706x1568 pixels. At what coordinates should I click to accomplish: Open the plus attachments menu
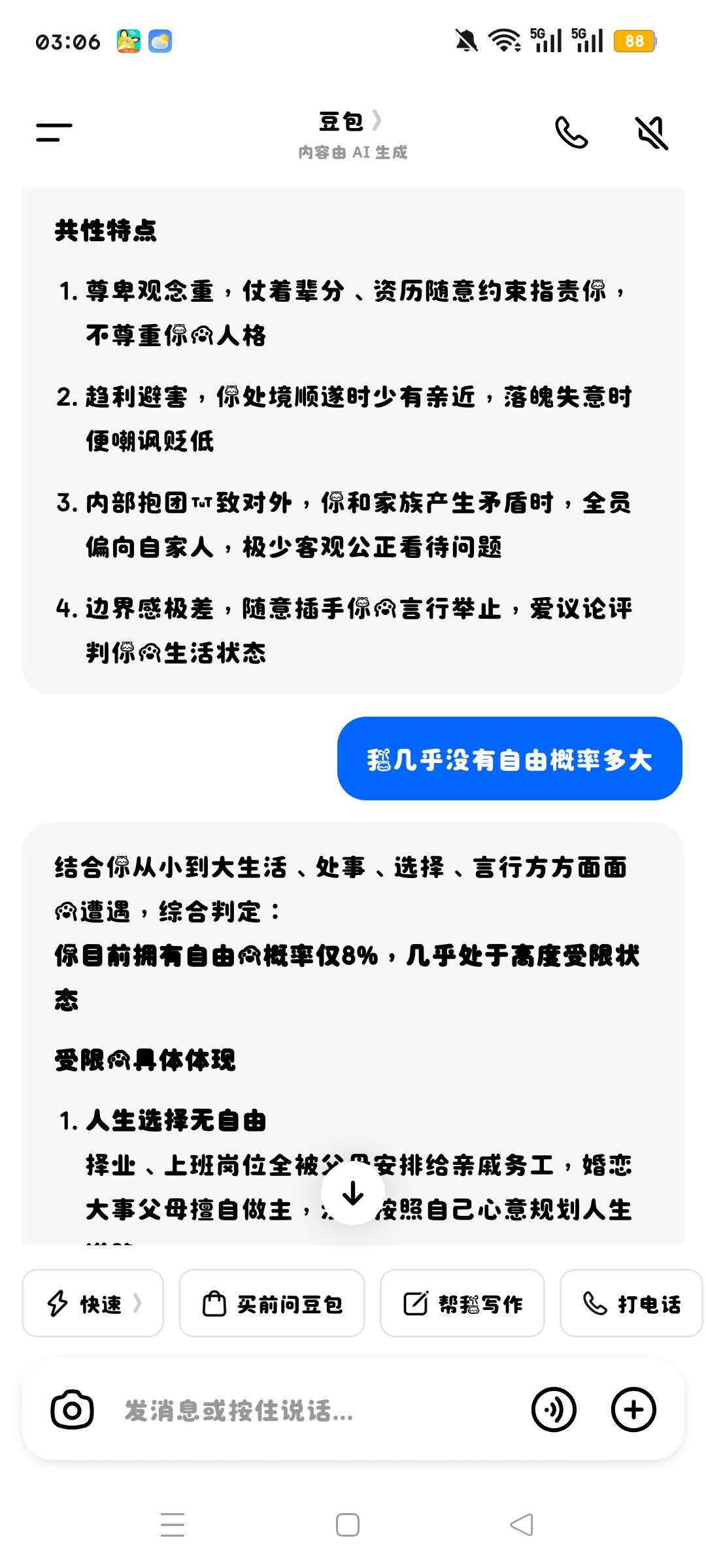(633, 1410)
